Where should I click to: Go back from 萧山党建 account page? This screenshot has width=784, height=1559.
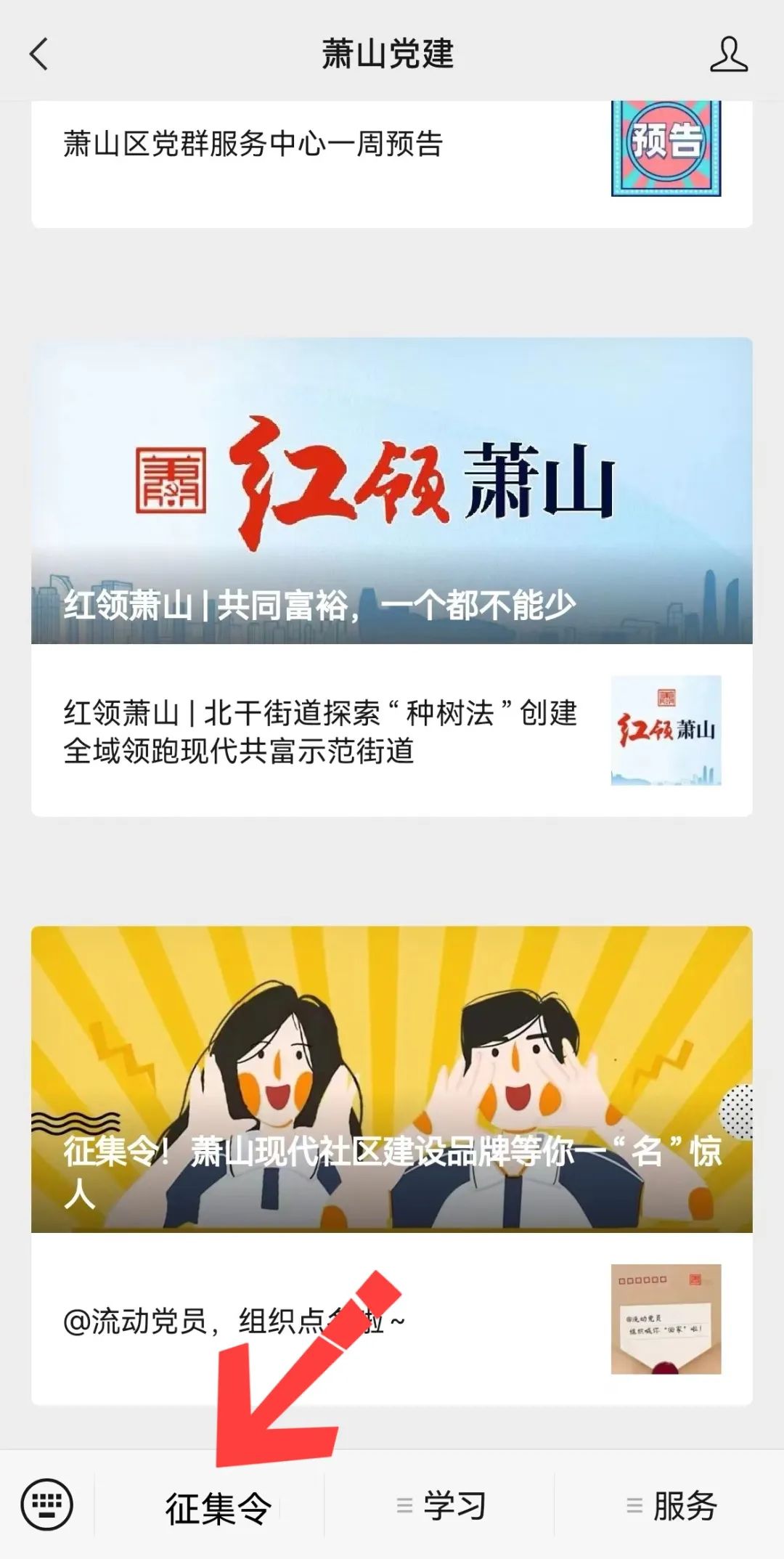pos(39,54)
